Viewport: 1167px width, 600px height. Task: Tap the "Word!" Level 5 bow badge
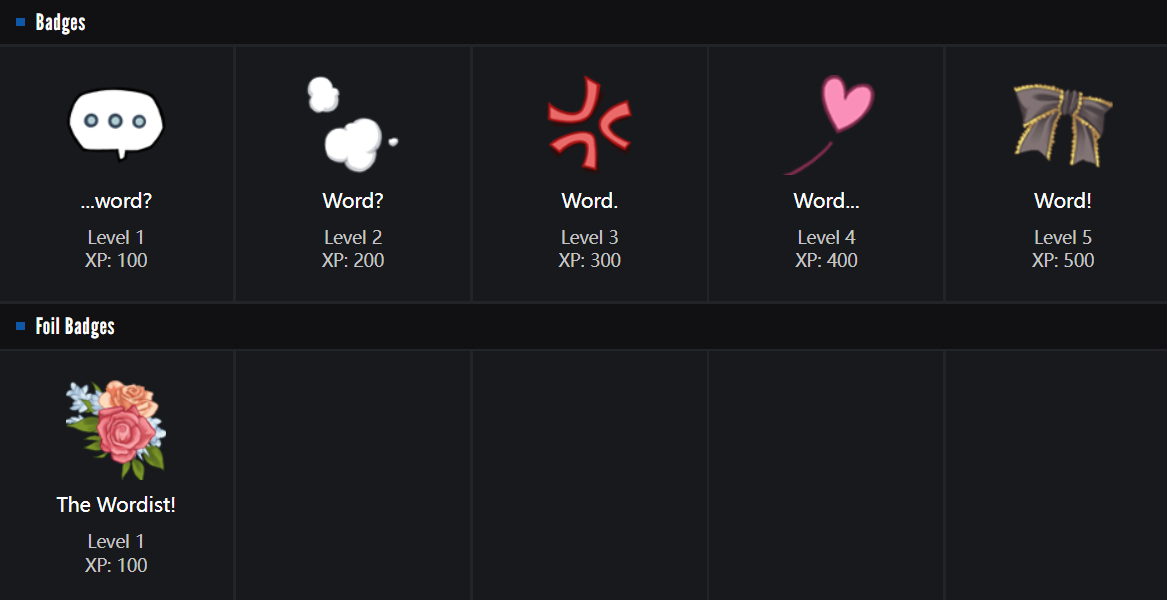pyautogui.click(x=1062, y=125)
